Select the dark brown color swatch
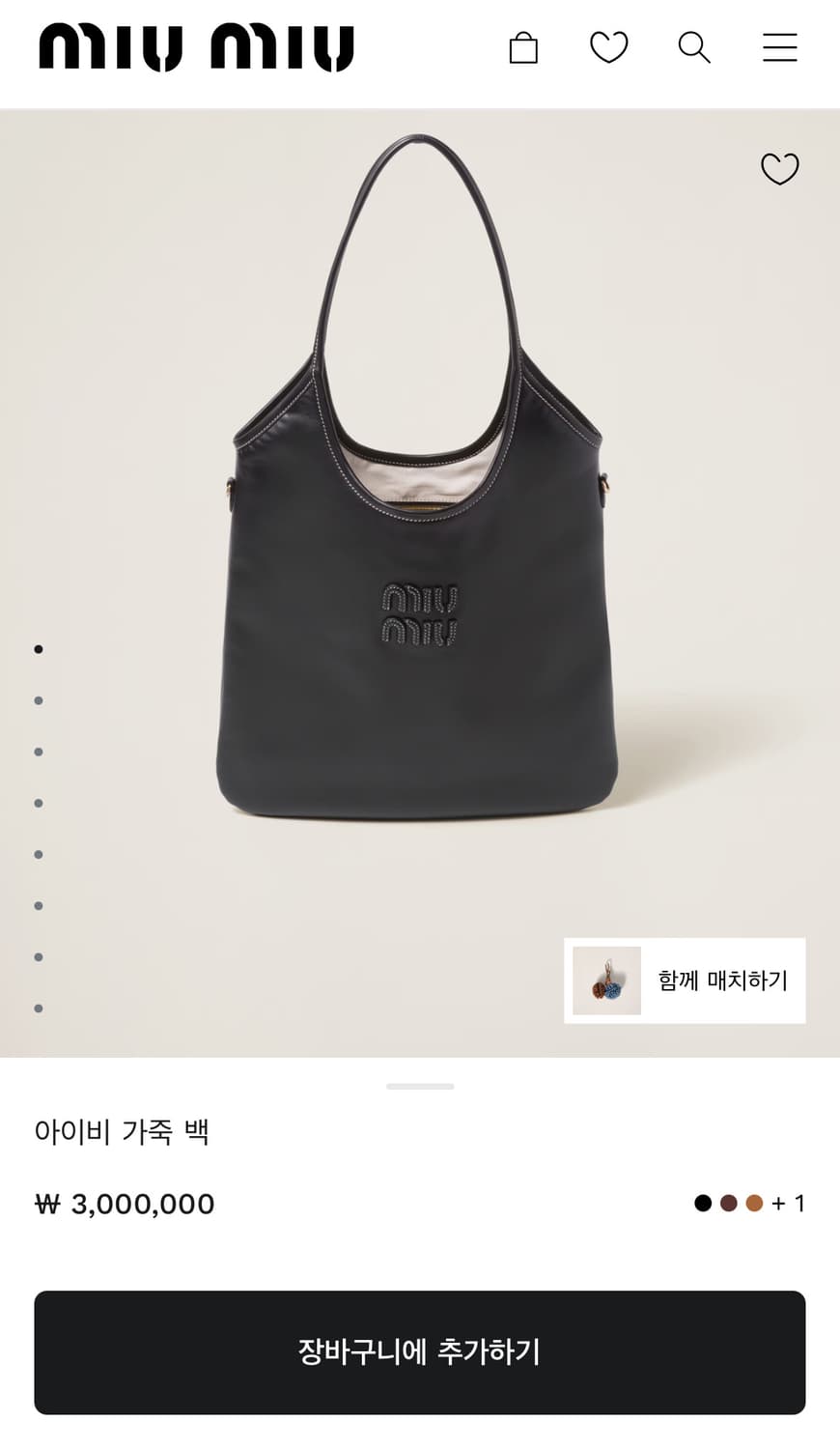The image size is (840, 1449). 729,1204
